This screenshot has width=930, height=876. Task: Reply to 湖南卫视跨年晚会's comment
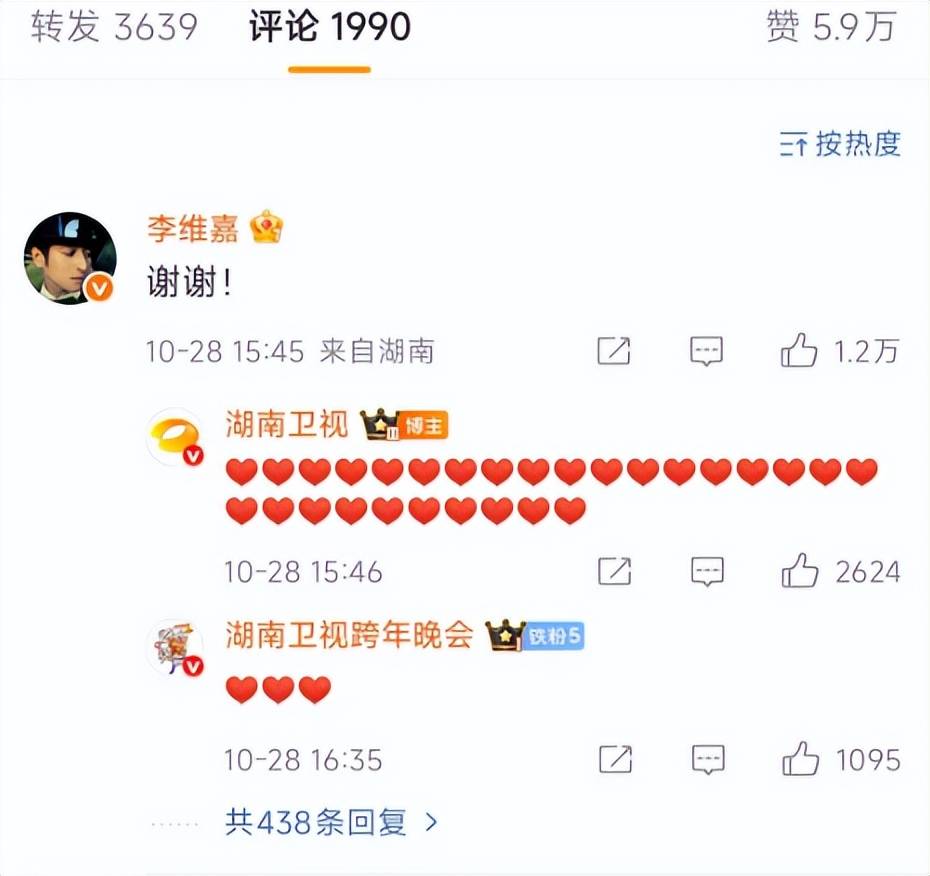coord(706,758)
